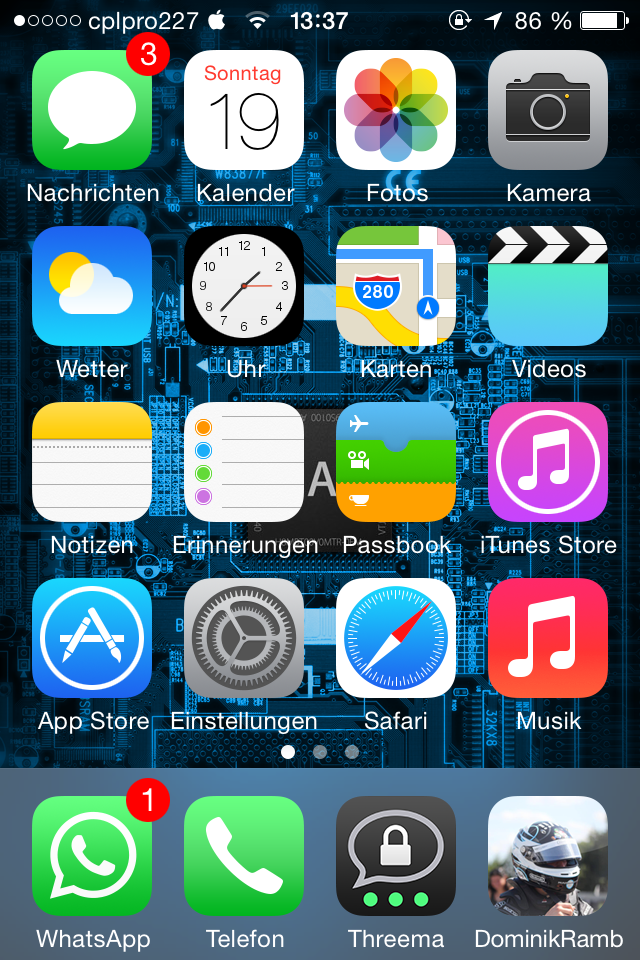Open the iTunes Store
Screen dimensions: 640x960
[x=548, y=462]
